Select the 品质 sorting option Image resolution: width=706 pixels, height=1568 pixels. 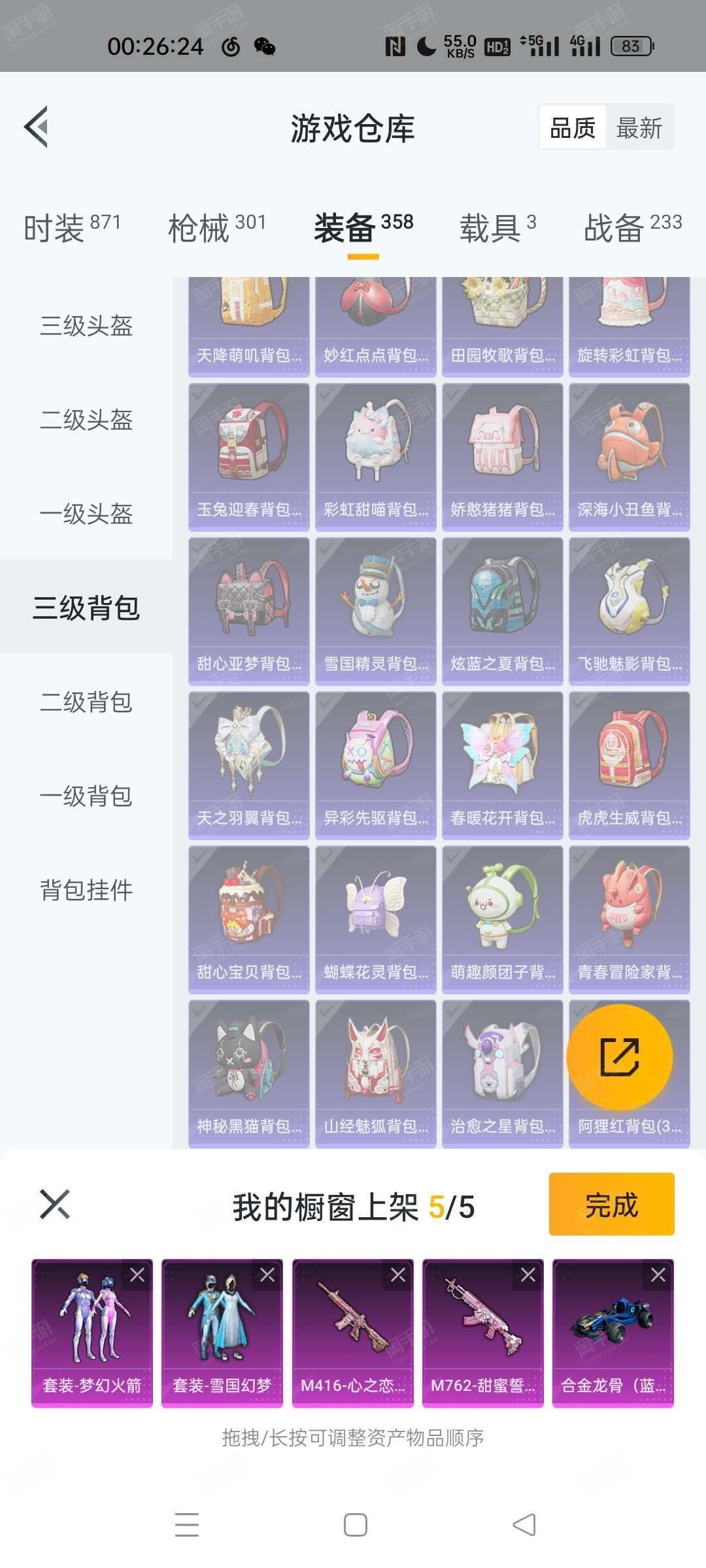point(573,128)
